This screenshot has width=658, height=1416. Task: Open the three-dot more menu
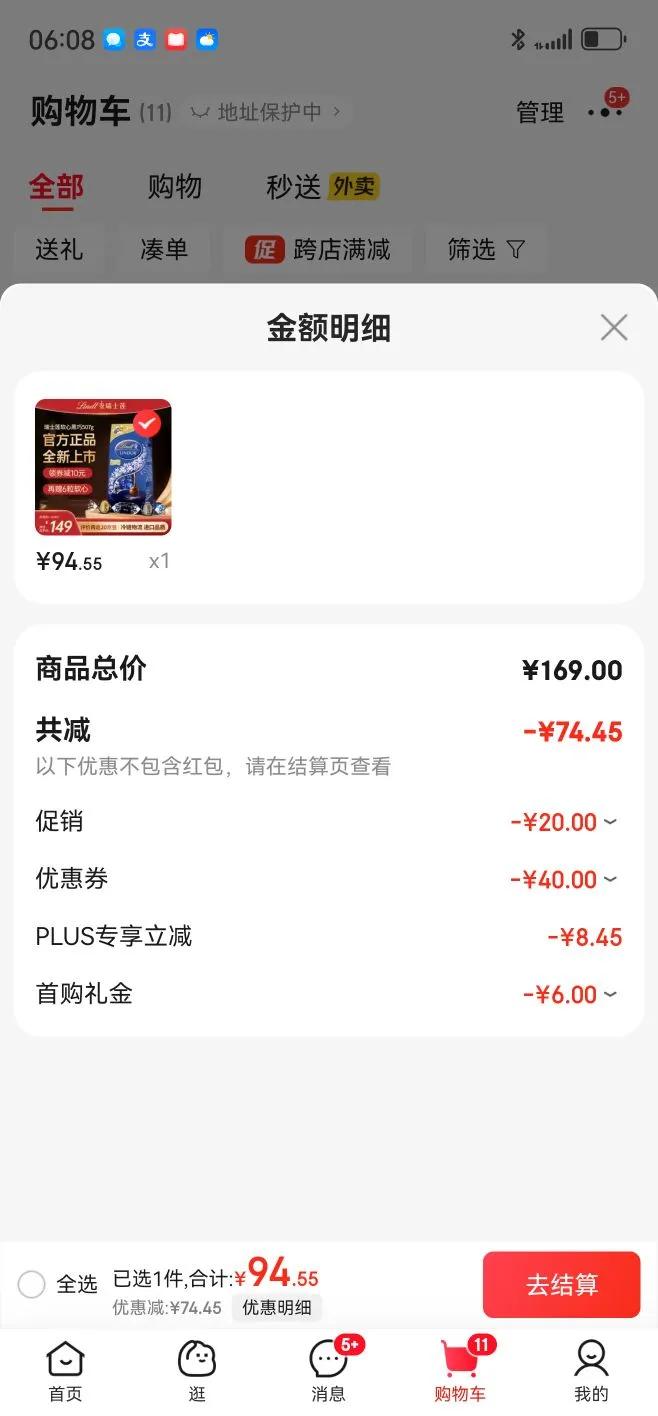tap(605, 111)
